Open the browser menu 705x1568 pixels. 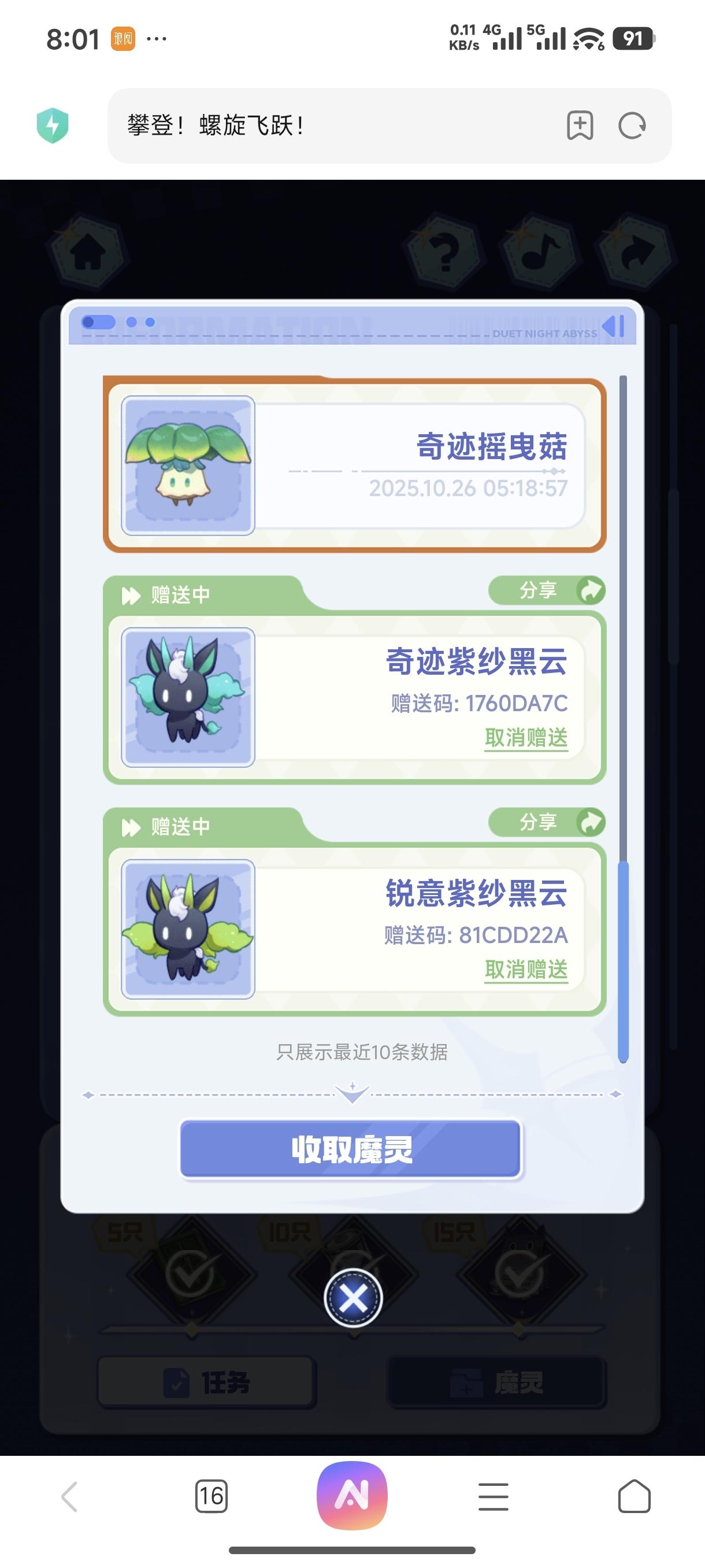point(493,1497)
